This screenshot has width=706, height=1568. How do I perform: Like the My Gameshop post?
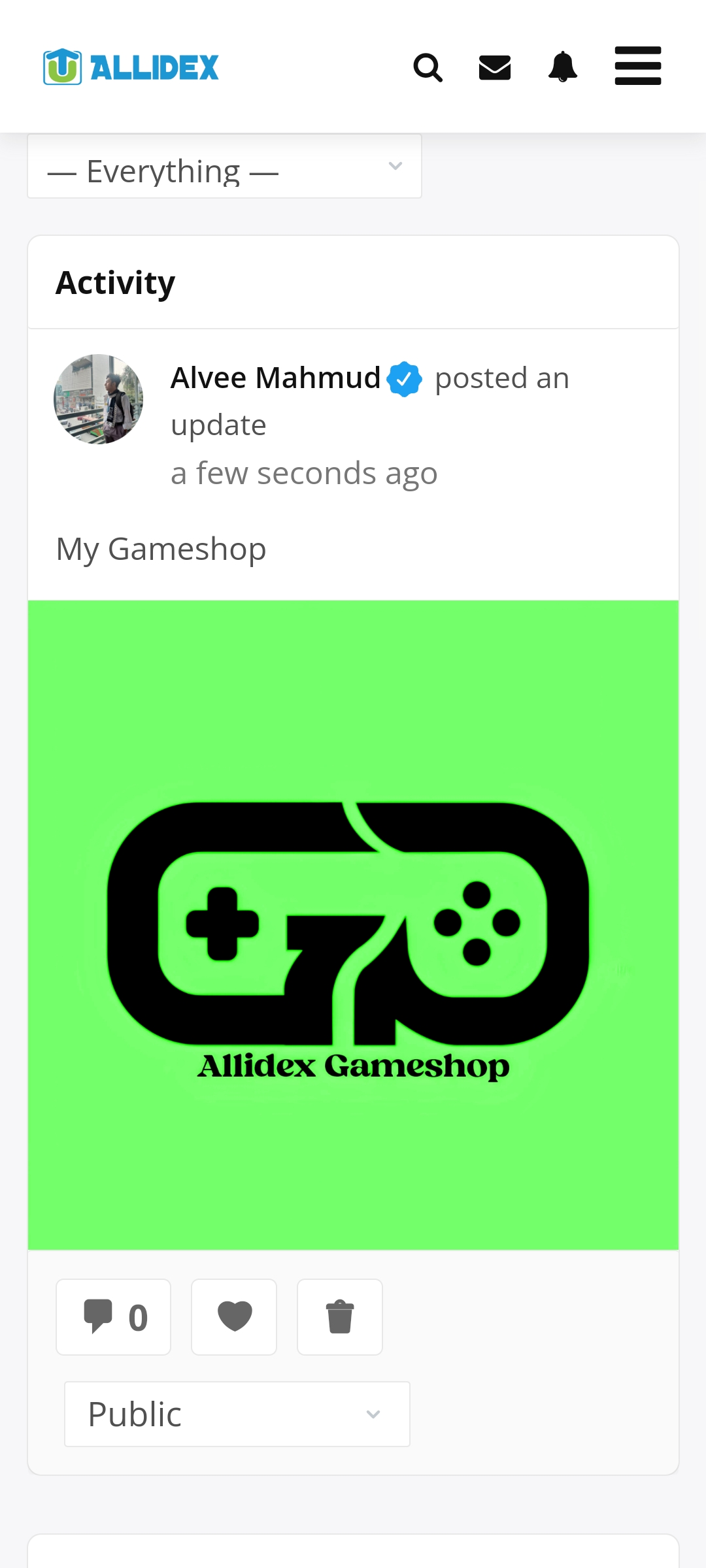tap(234, 1317)
